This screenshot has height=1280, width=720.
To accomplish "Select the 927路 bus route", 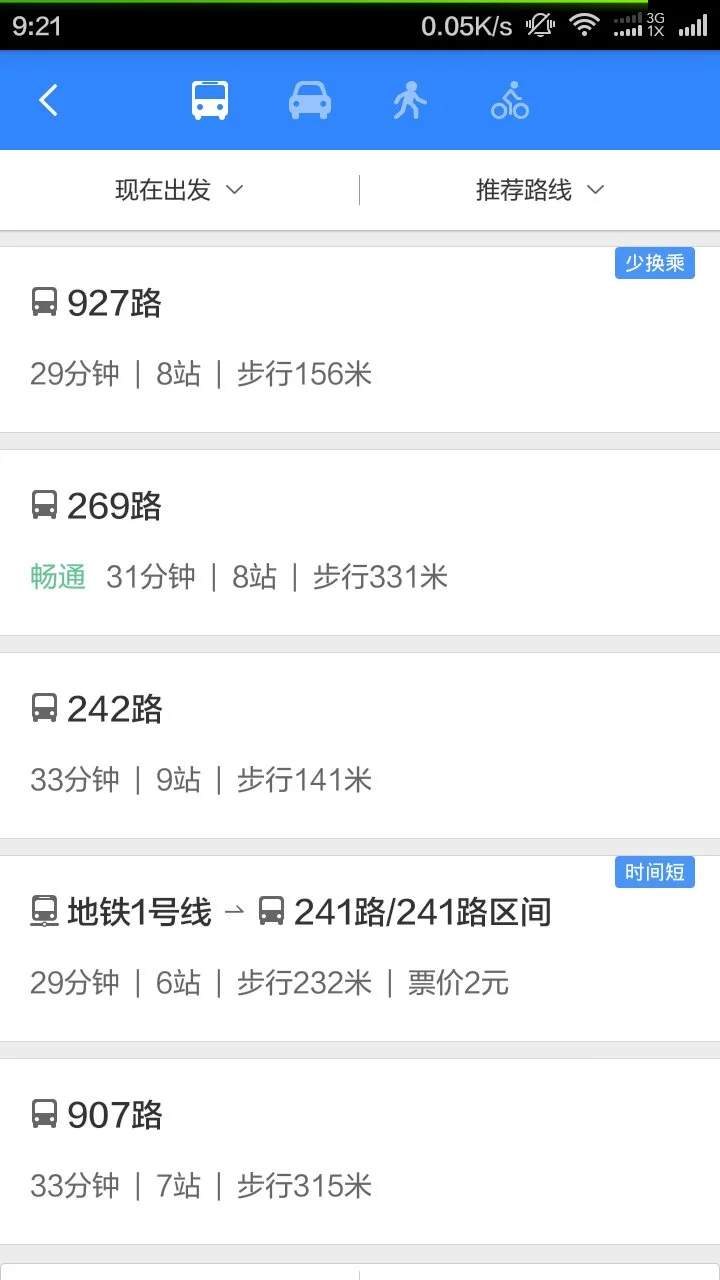I will coord(360,335).
